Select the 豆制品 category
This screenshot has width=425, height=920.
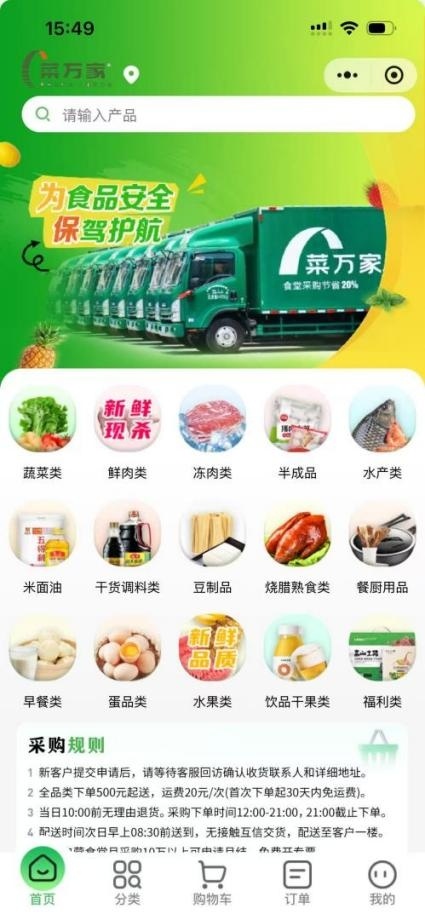212,547
